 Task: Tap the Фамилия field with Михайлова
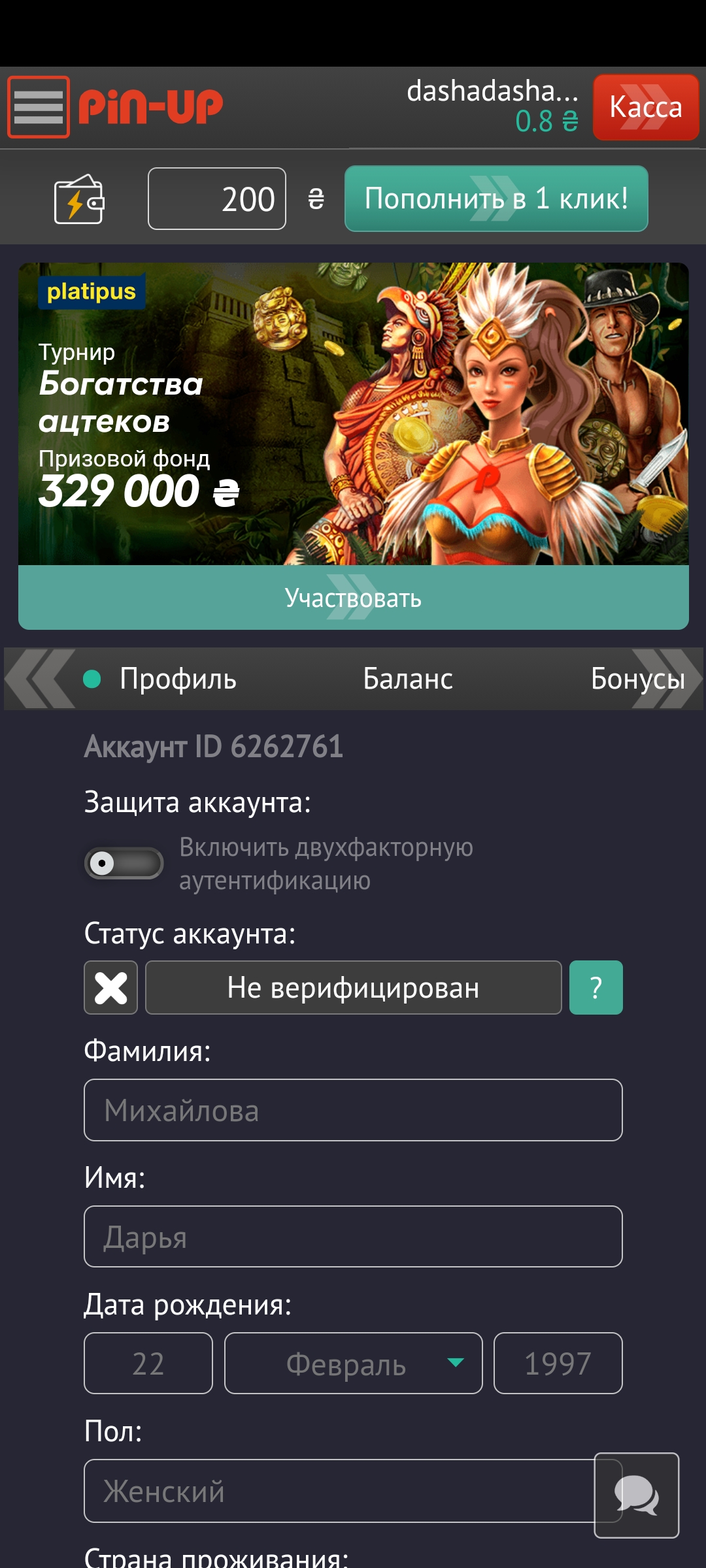coord(353,1110)
